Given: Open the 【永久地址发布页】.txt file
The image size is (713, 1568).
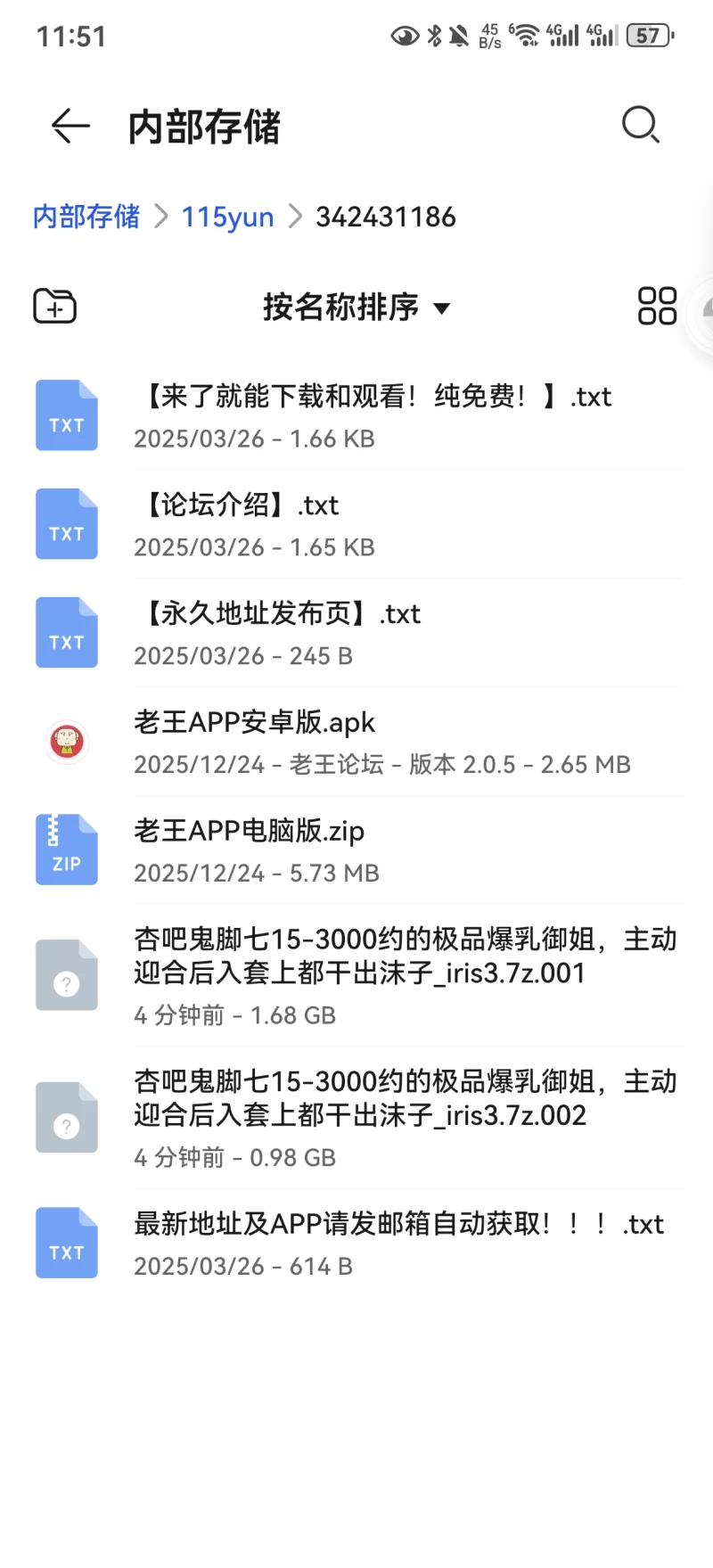Looking at the screenshot, I should click(x=356, y=633).
